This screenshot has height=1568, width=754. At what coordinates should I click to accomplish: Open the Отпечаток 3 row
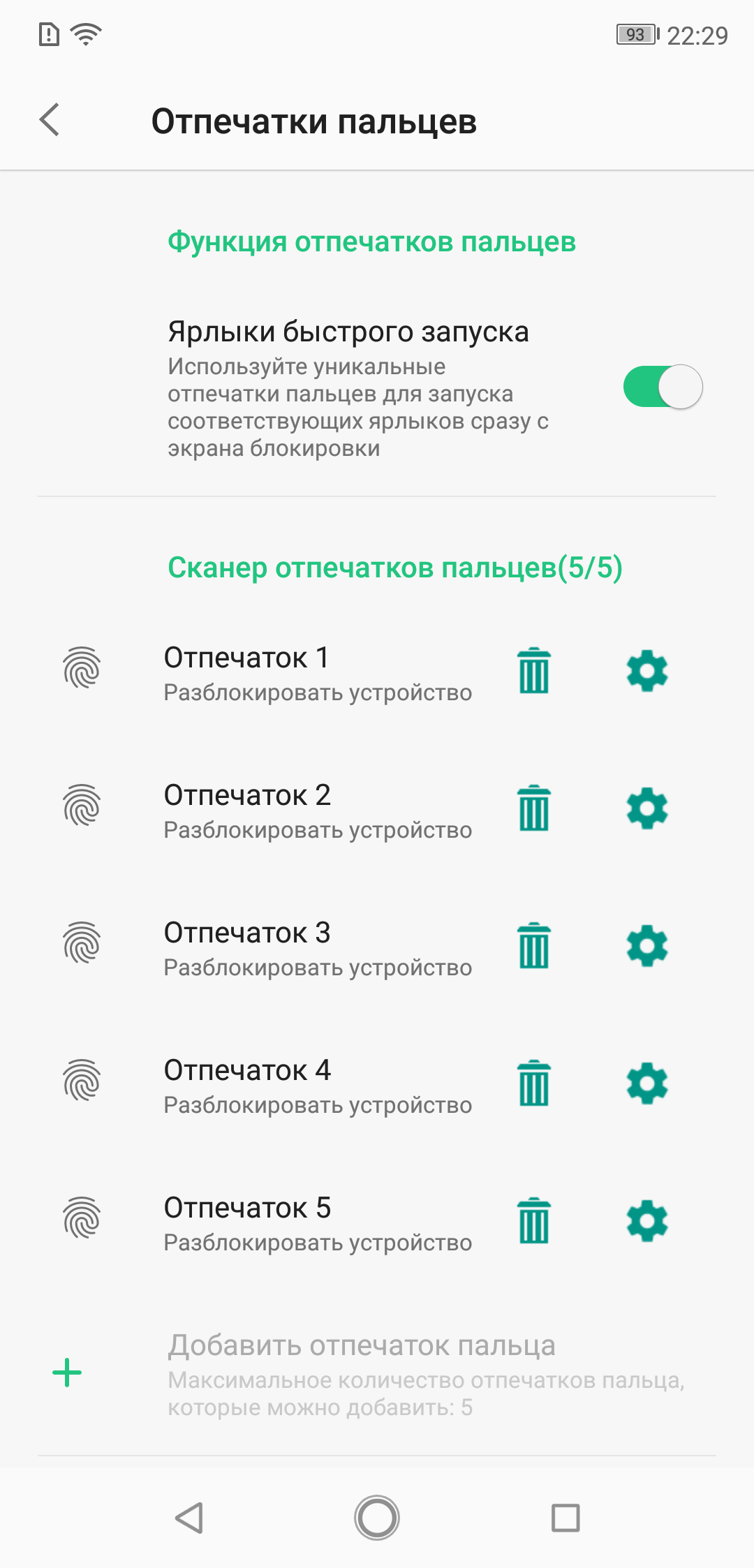point(272,947)
